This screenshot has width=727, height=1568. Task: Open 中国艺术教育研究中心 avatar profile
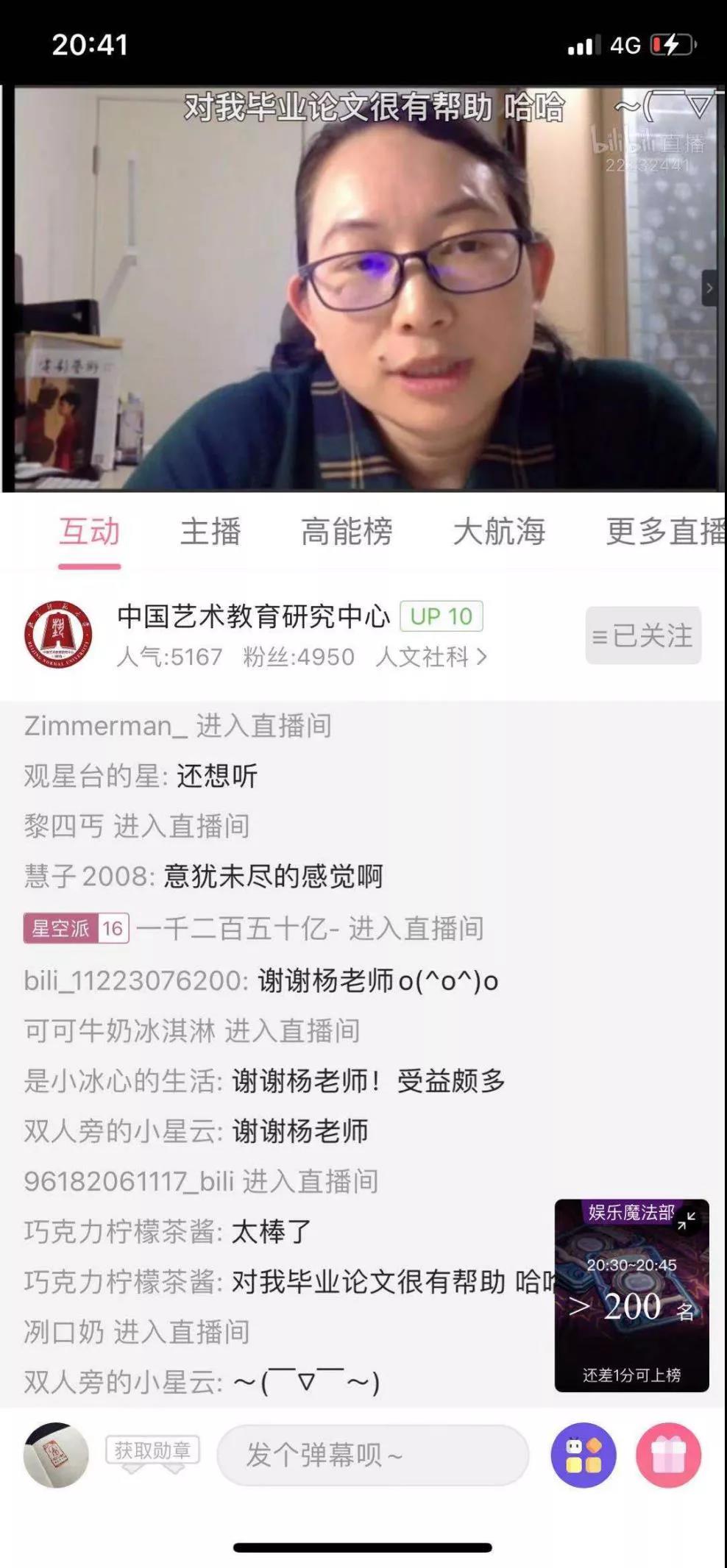coord(58,635)
